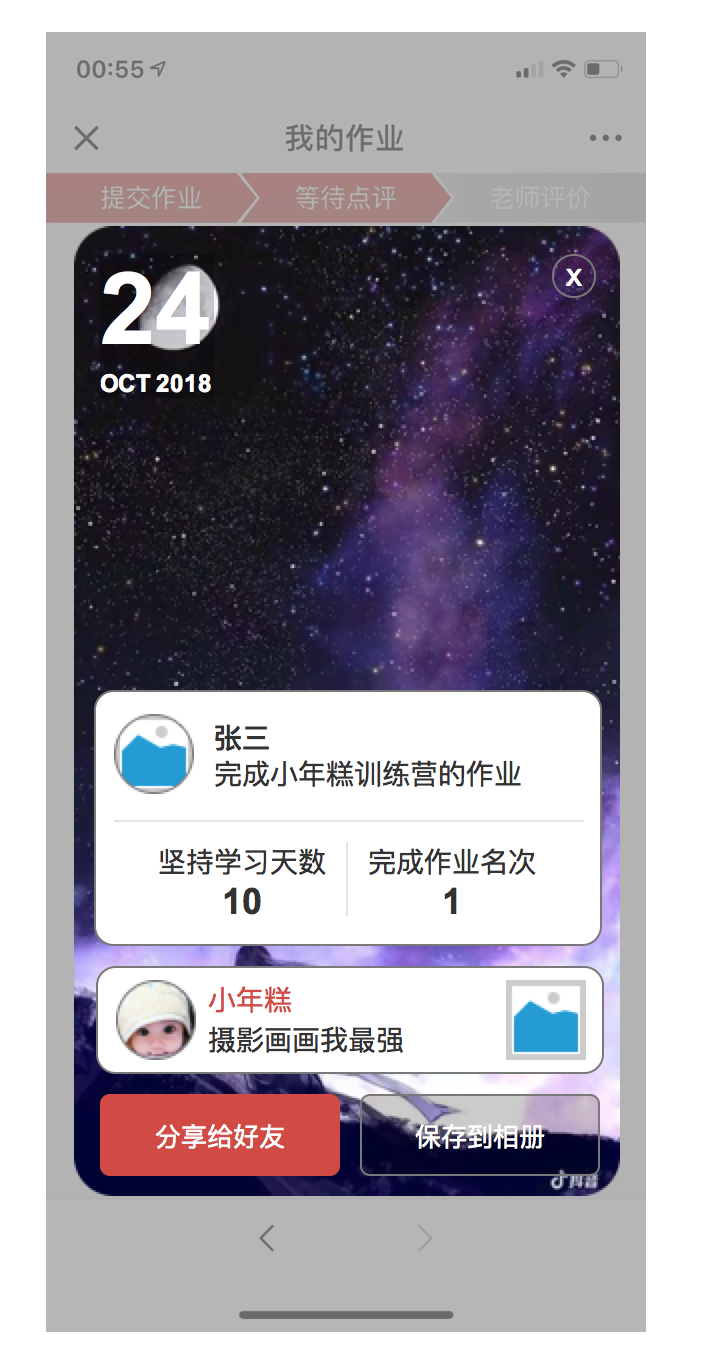
Task: Switch to the 提交作业 step
Action: click(150, 198)
